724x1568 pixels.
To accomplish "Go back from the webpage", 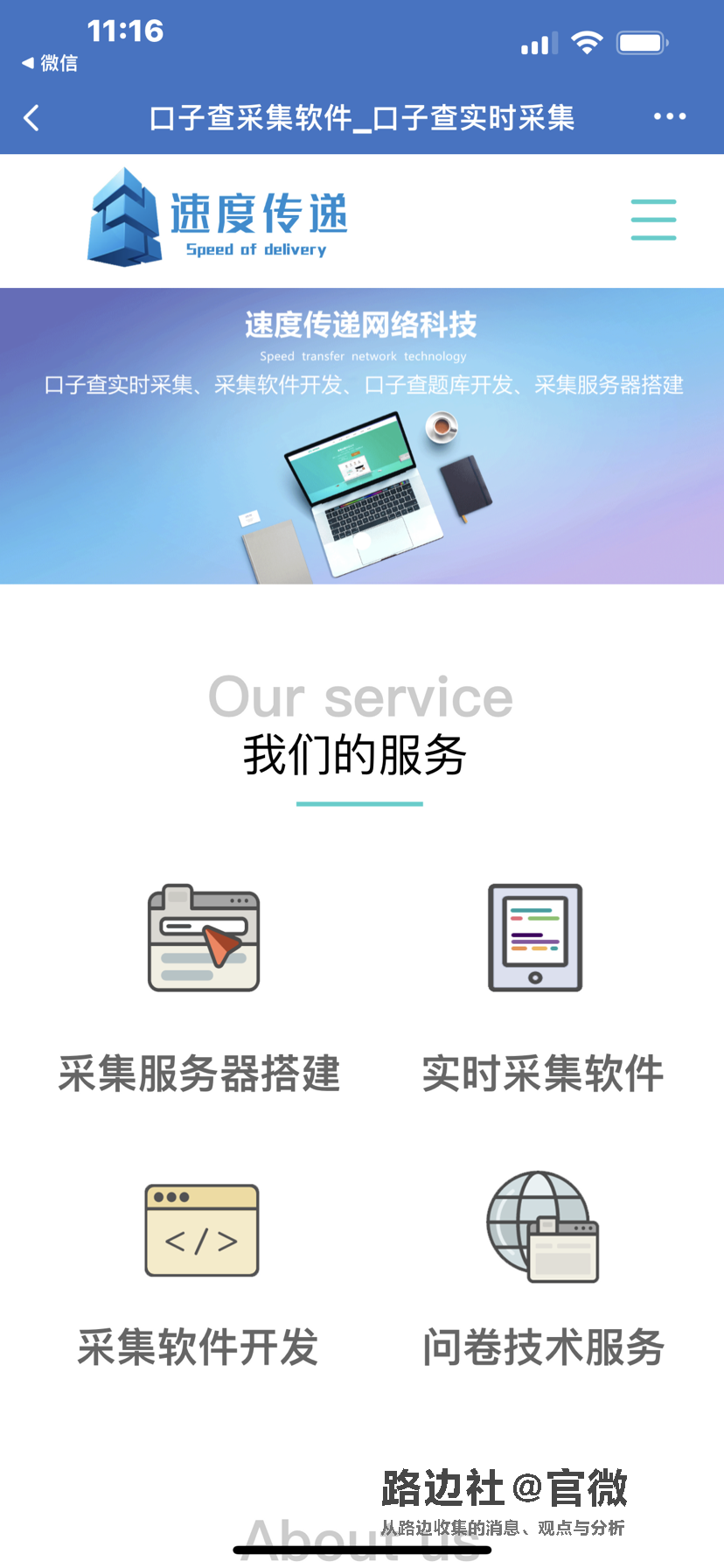I will tap(32, 117).
